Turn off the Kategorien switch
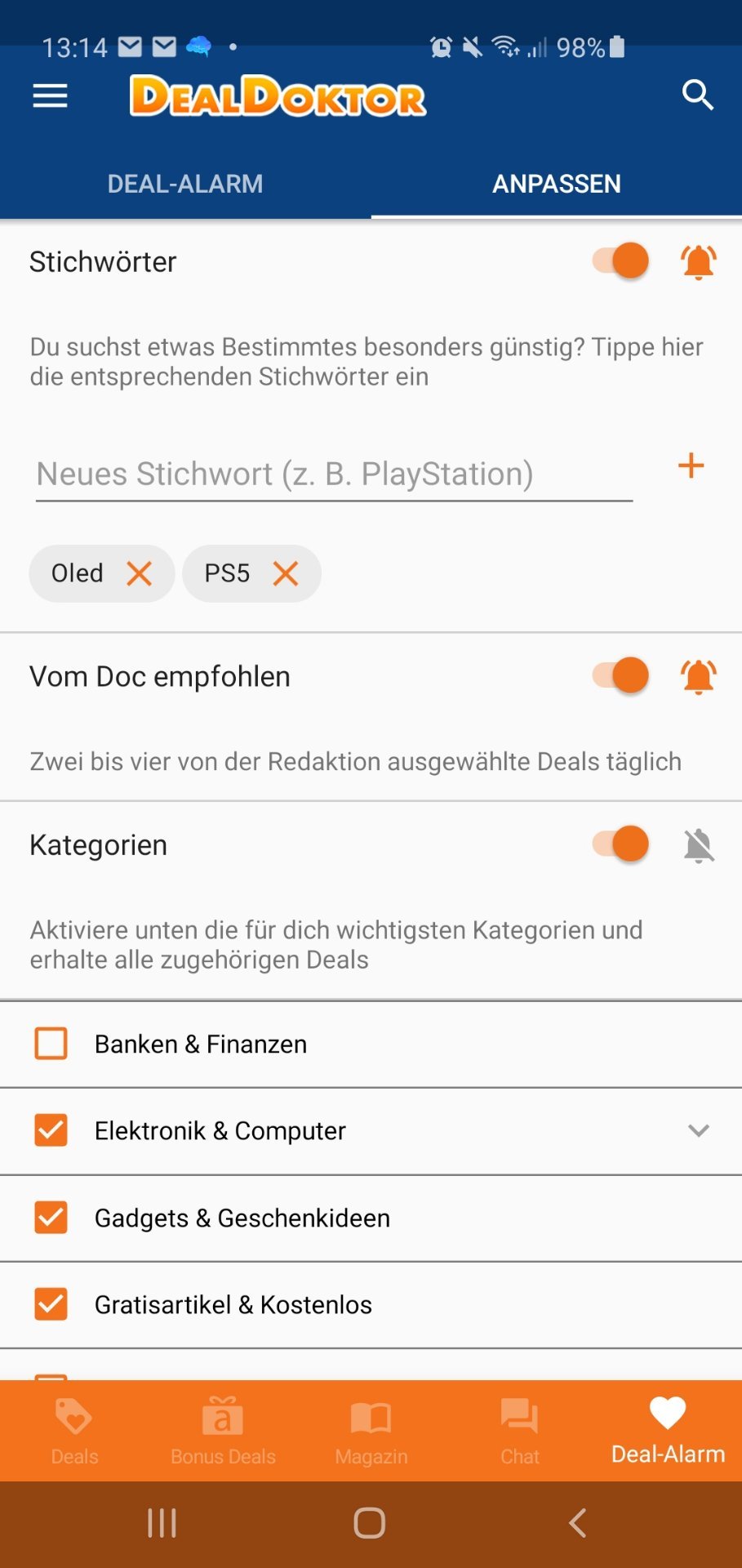The height and width of the screenshot is (1568, 742). point(620,844)
